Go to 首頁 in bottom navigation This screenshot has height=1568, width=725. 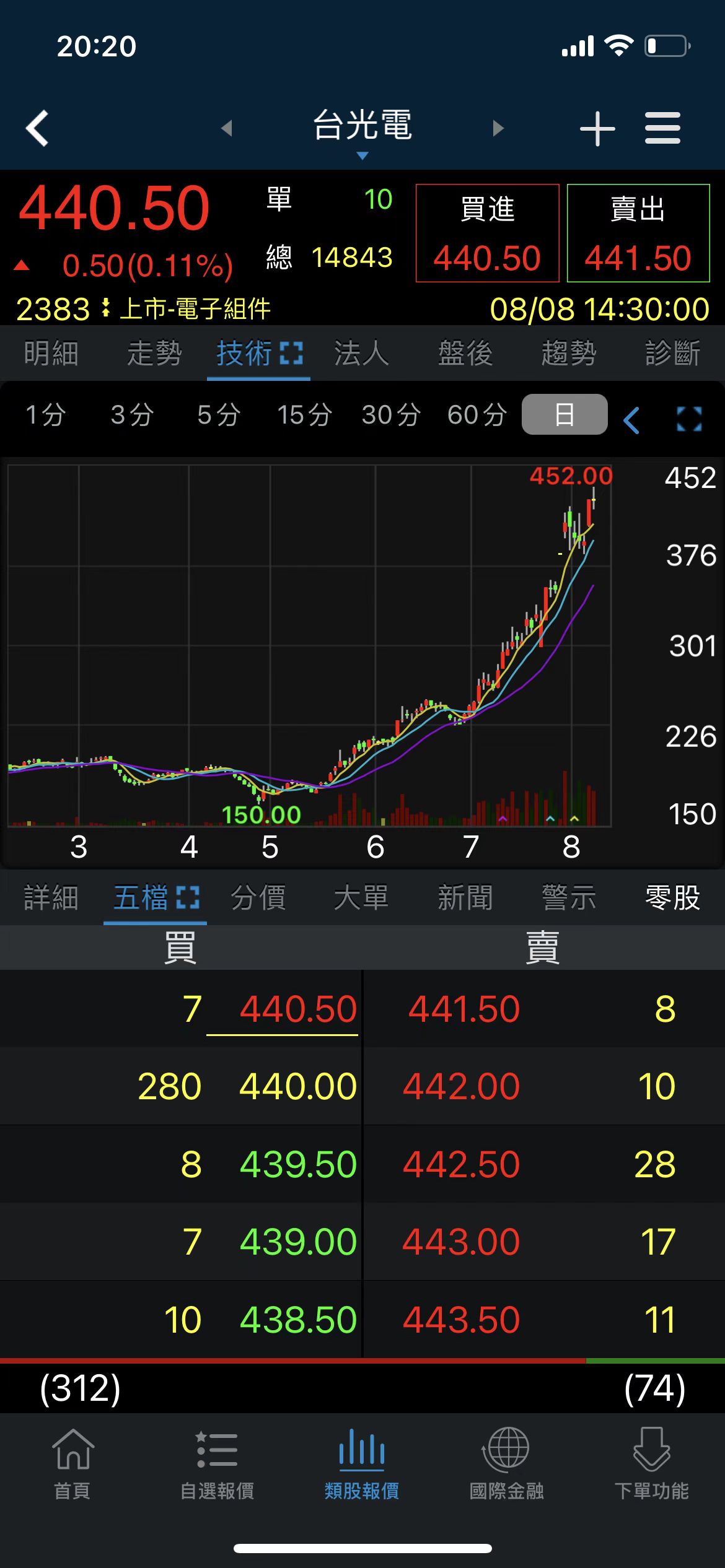[x=72, y=1464]
